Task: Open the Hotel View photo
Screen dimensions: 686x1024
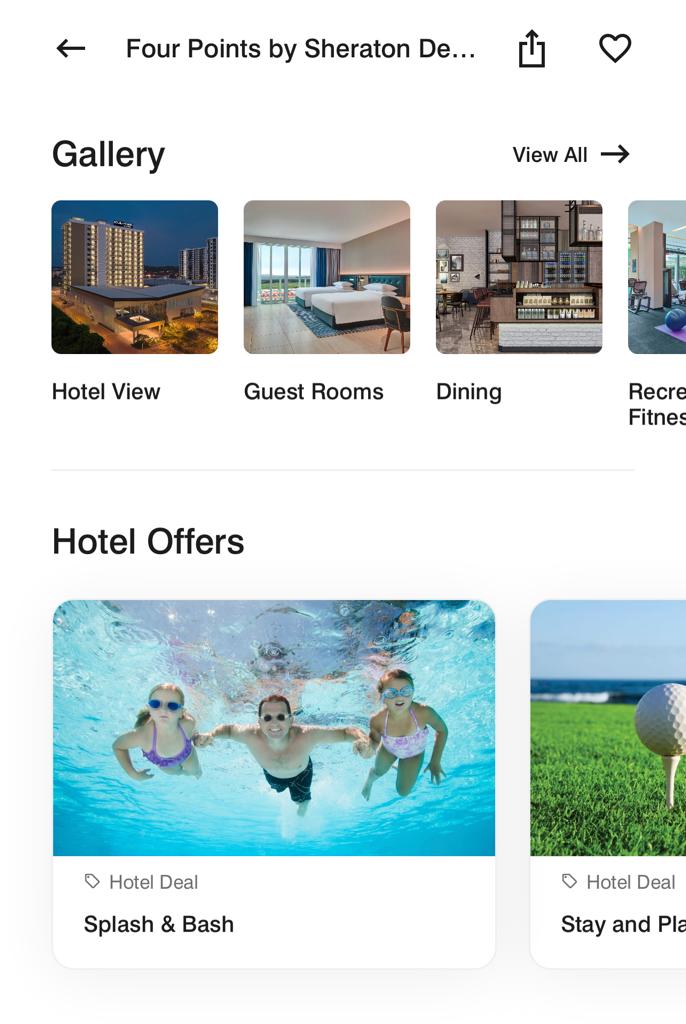Action: pyautogui.click(x=135, y=277)
